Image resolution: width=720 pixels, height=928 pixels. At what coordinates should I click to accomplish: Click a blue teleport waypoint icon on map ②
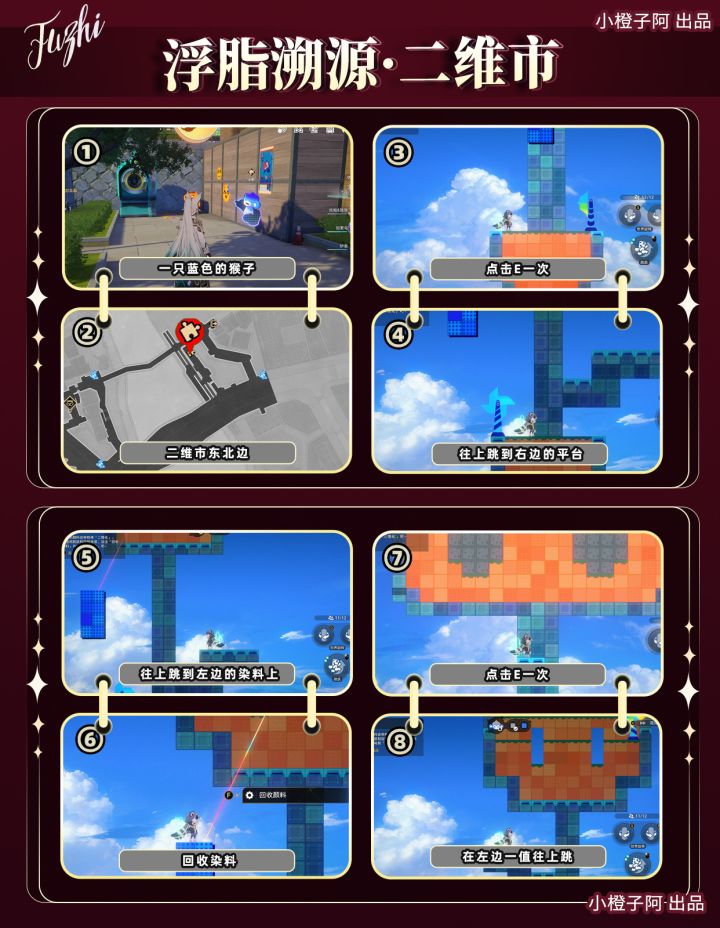point(261,375)
